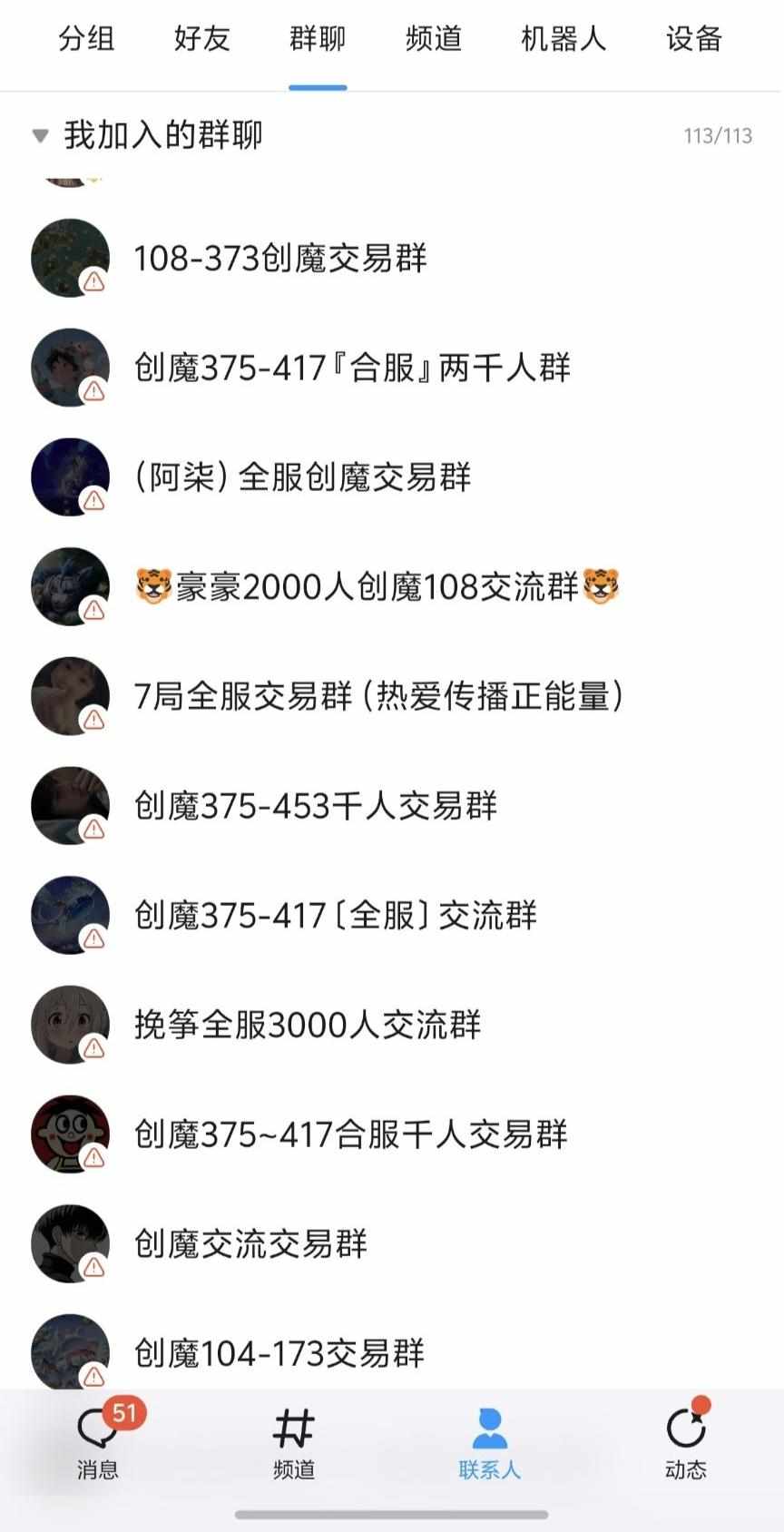This screenshot has height=1532, width=784.
Task: Open 创魔375-417〔全服〕交流群
Action: pyautogui.click(x=392, y=915)
